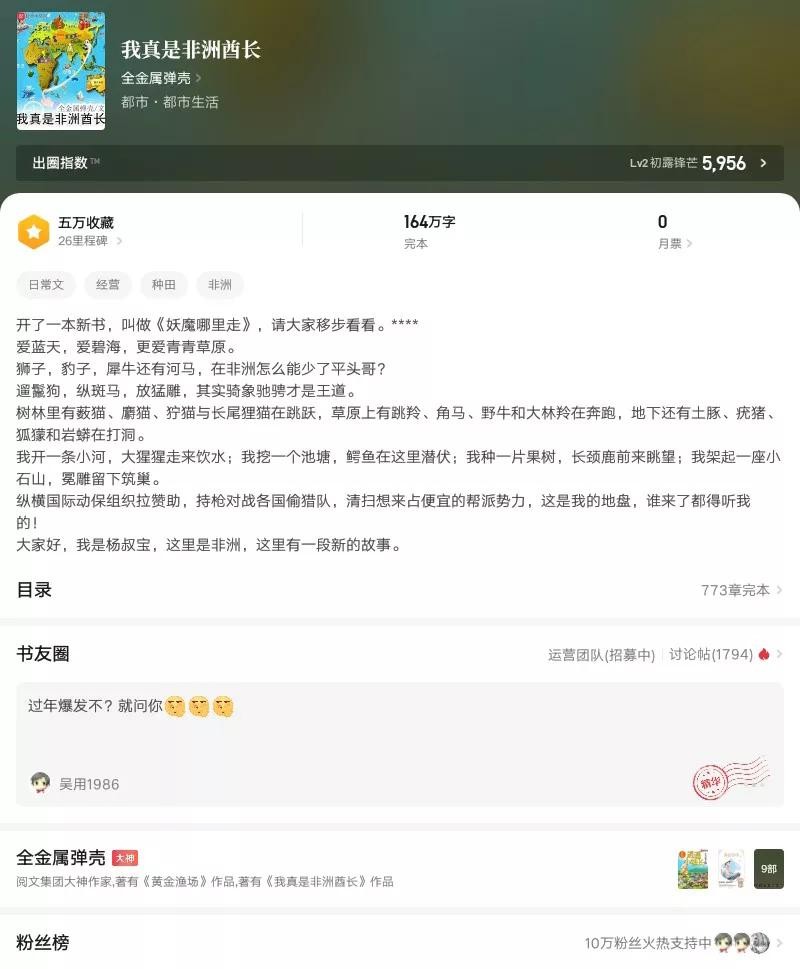Select the 非洲 tag
Screen dimensions: 800x969
[x=220, y=285]
